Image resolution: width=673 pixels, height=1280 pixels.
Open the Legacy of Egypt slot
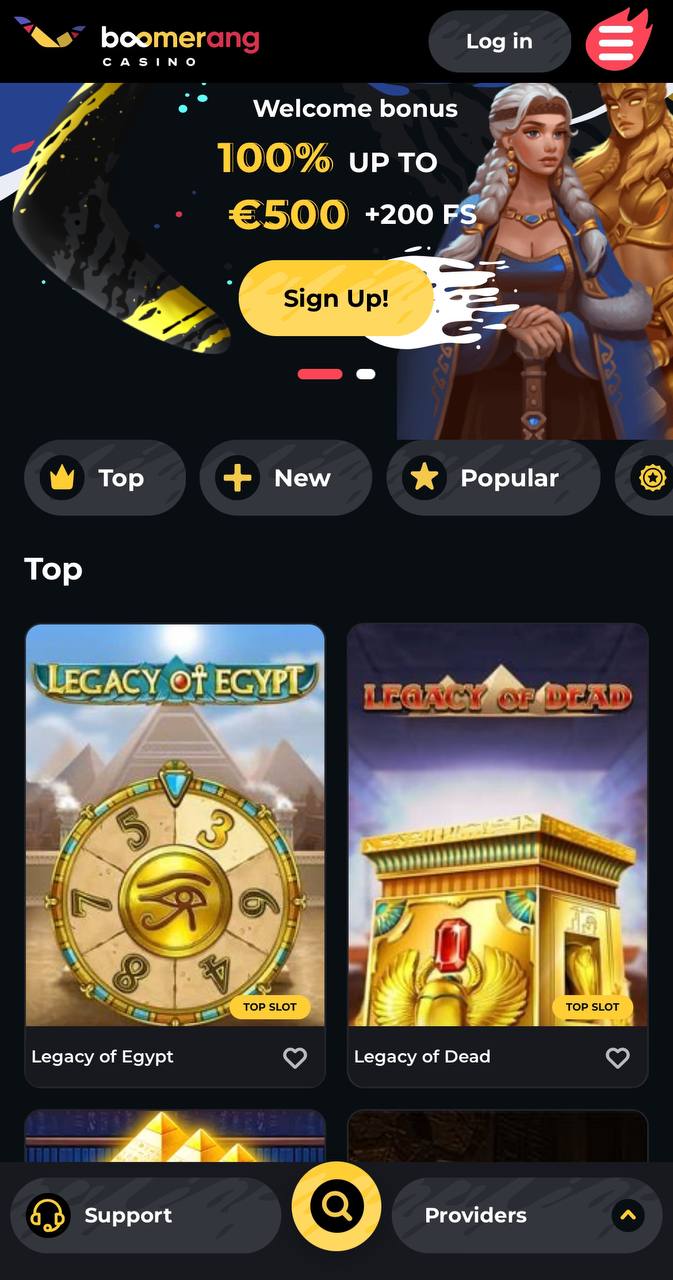click(175, 825)
